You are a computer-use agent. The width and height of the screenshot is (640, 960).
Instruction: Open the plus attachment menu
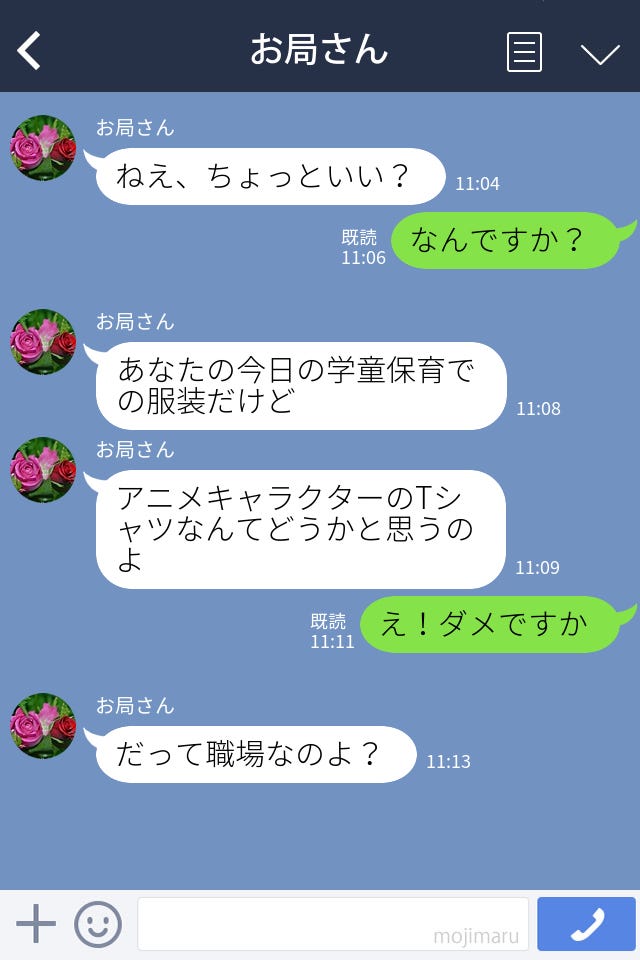coord(36,924)
